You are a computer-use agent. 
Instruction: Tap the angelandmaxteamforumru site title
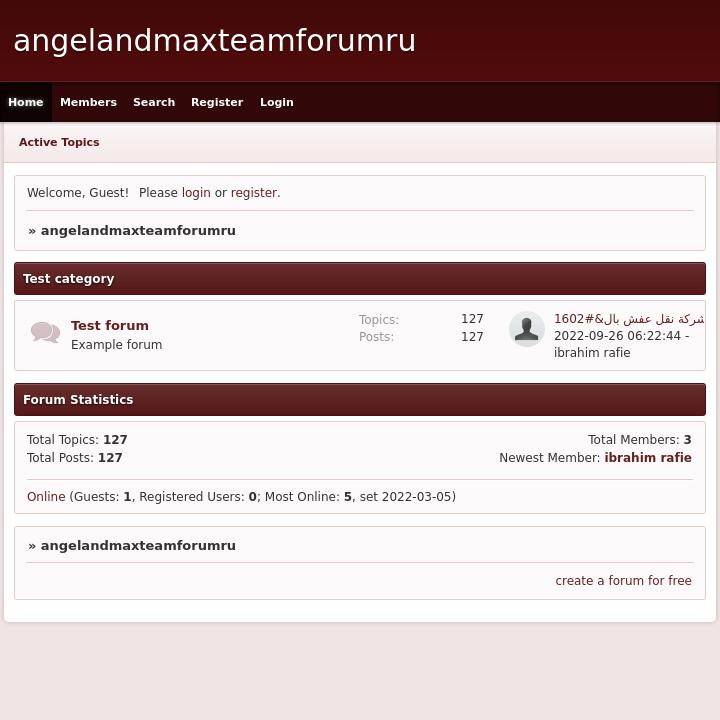click(214, 41)
